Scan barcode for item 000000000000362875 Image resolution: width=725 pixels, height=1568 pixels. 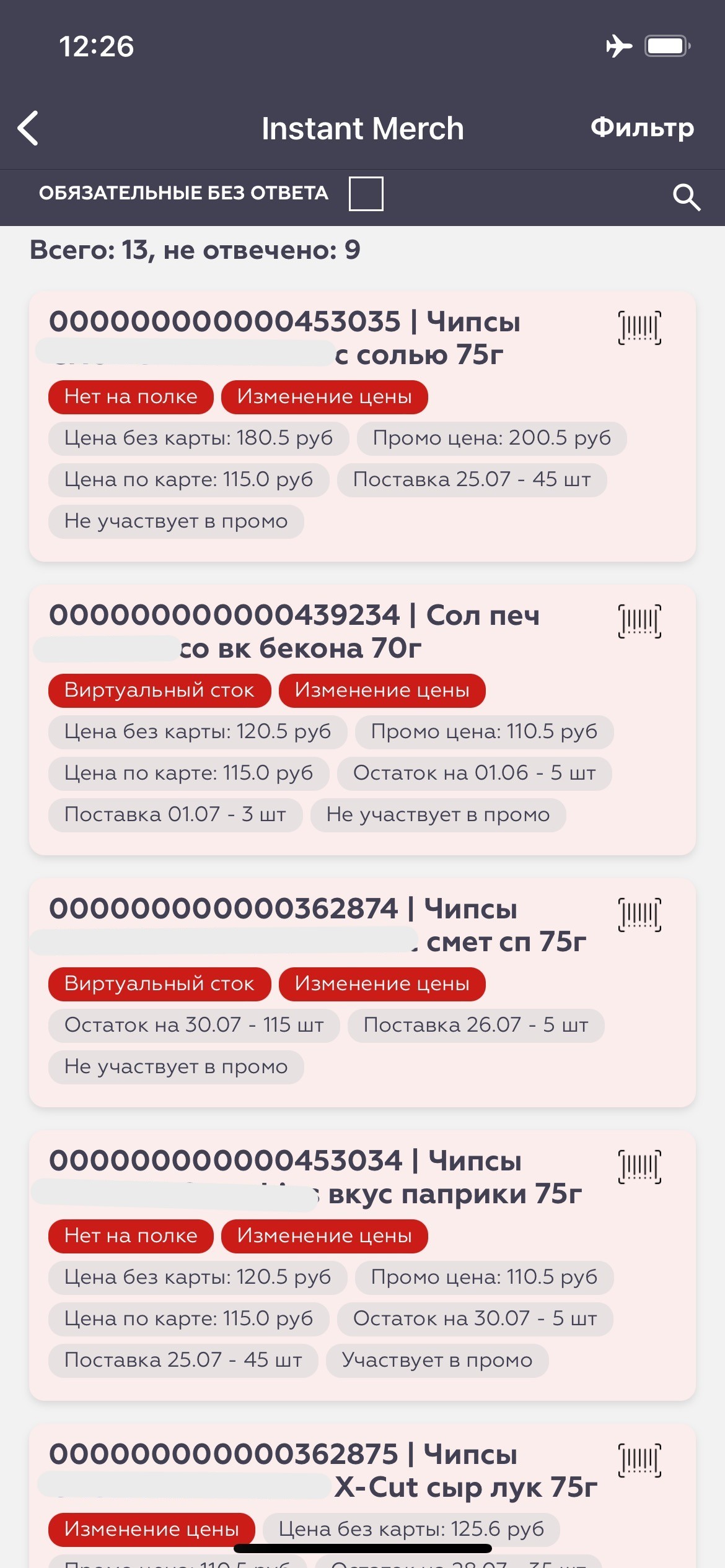click(x=639, y=1460)
